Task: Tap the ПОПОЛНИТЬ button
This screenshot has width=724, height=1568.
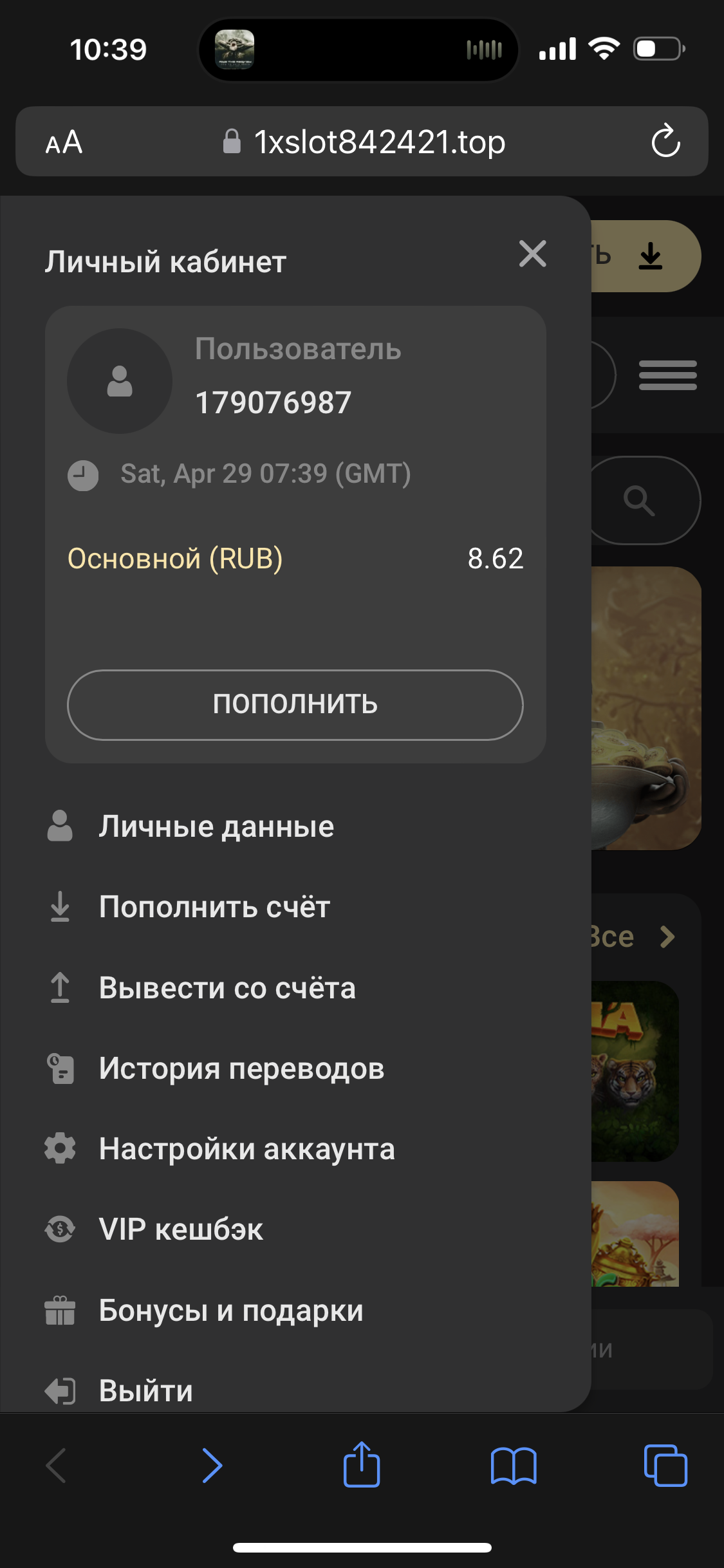Action: 295,705
